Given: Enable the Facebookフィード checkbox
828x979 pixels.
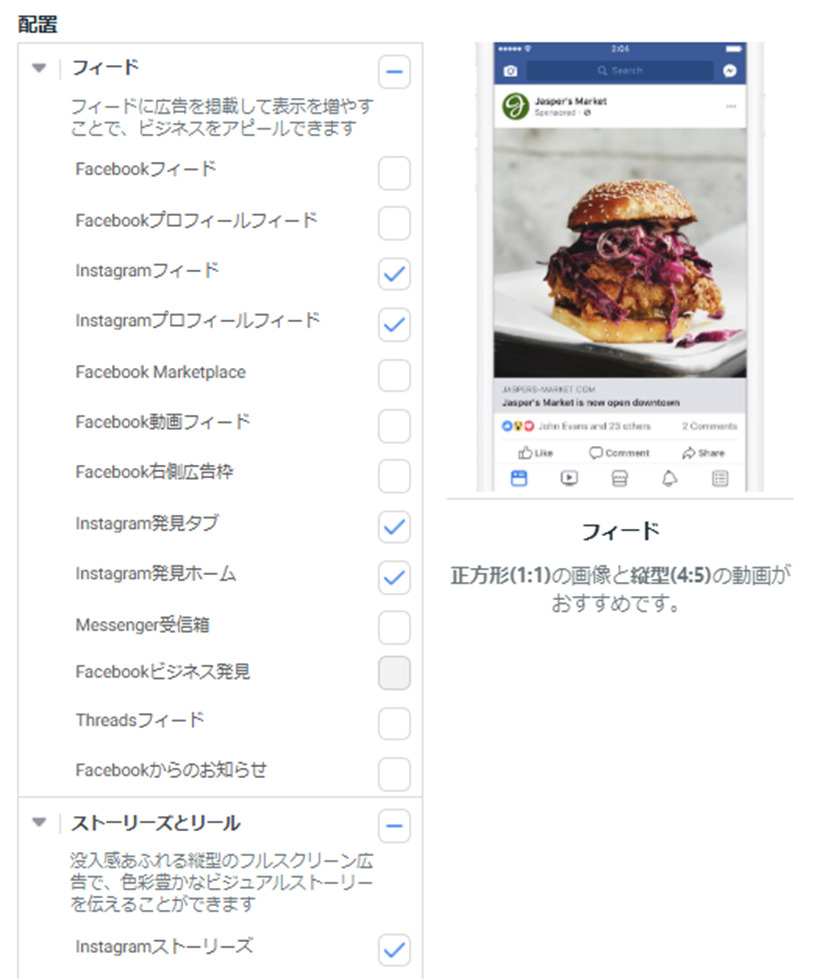Looking at the screenshot, I should click(394, 173).
